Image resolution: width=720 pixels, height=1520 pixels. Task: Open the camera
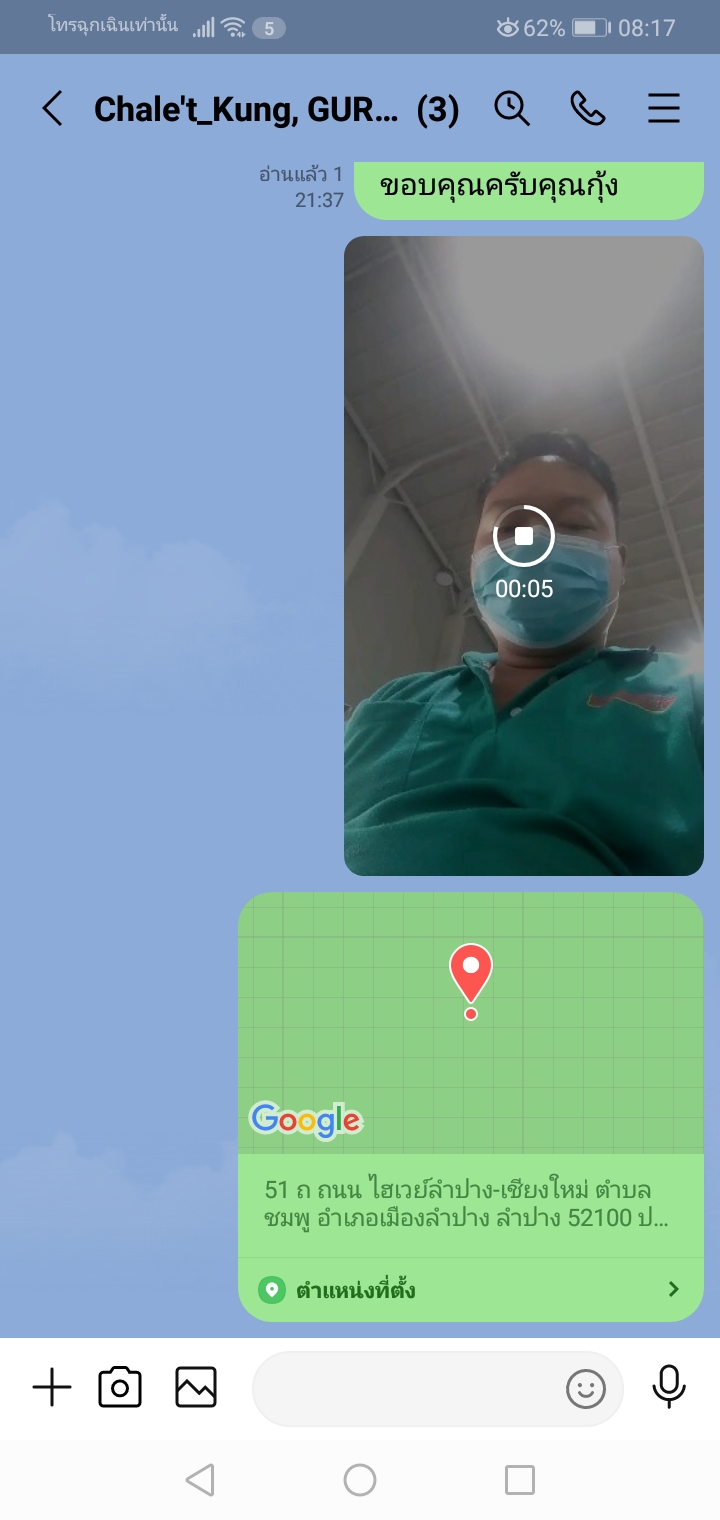coord(120,1388)
